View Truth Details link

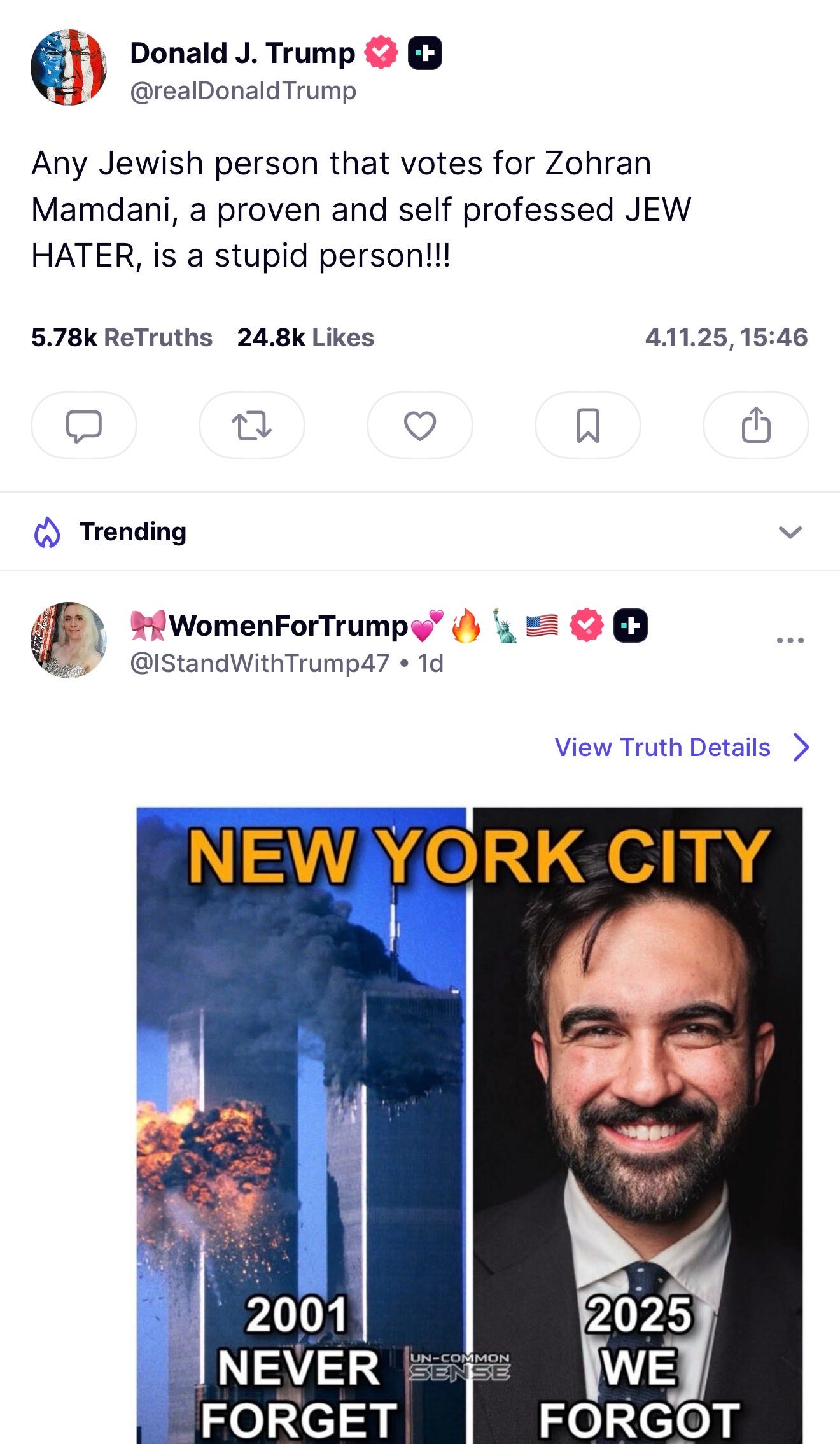coord(681,747)
